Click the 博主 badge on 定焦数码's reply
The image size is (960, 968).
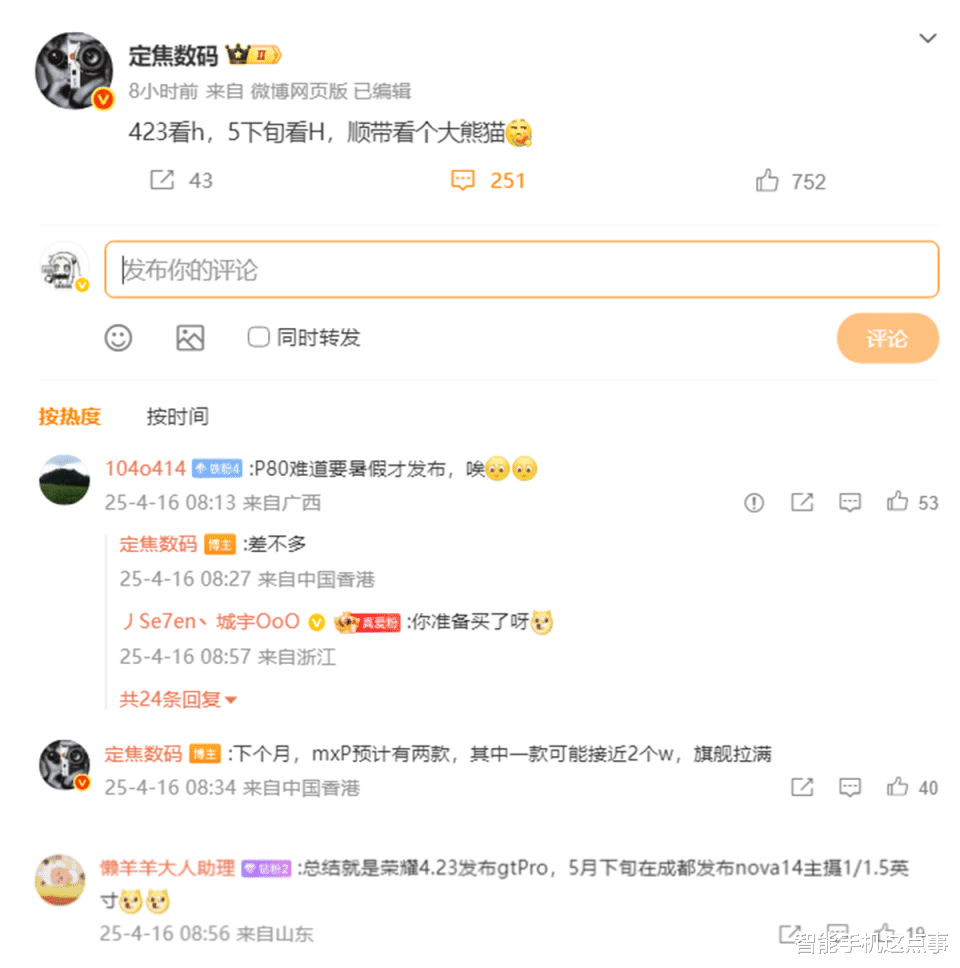221,545
